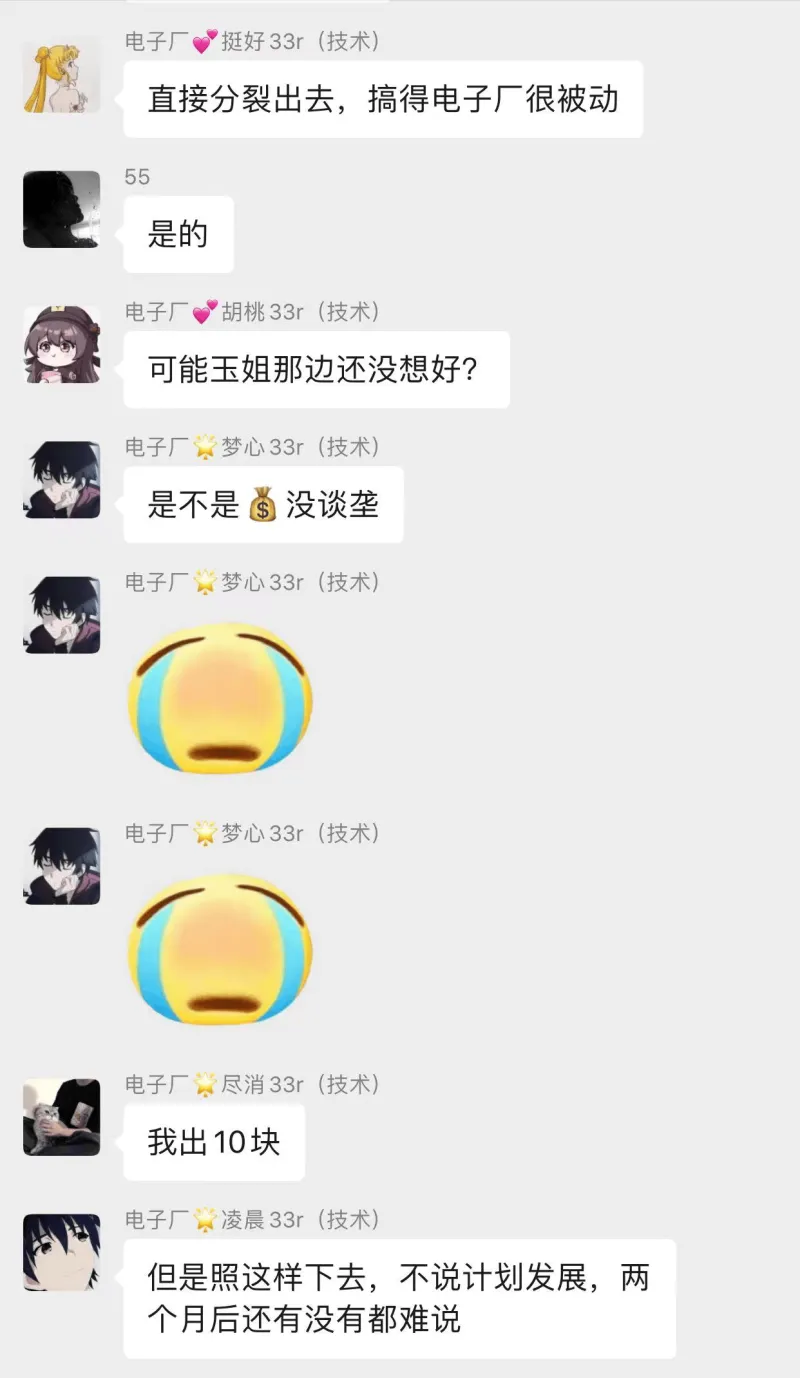Open 梦心's avatar beside the 没谈垄 message

(x=62, y=480)
